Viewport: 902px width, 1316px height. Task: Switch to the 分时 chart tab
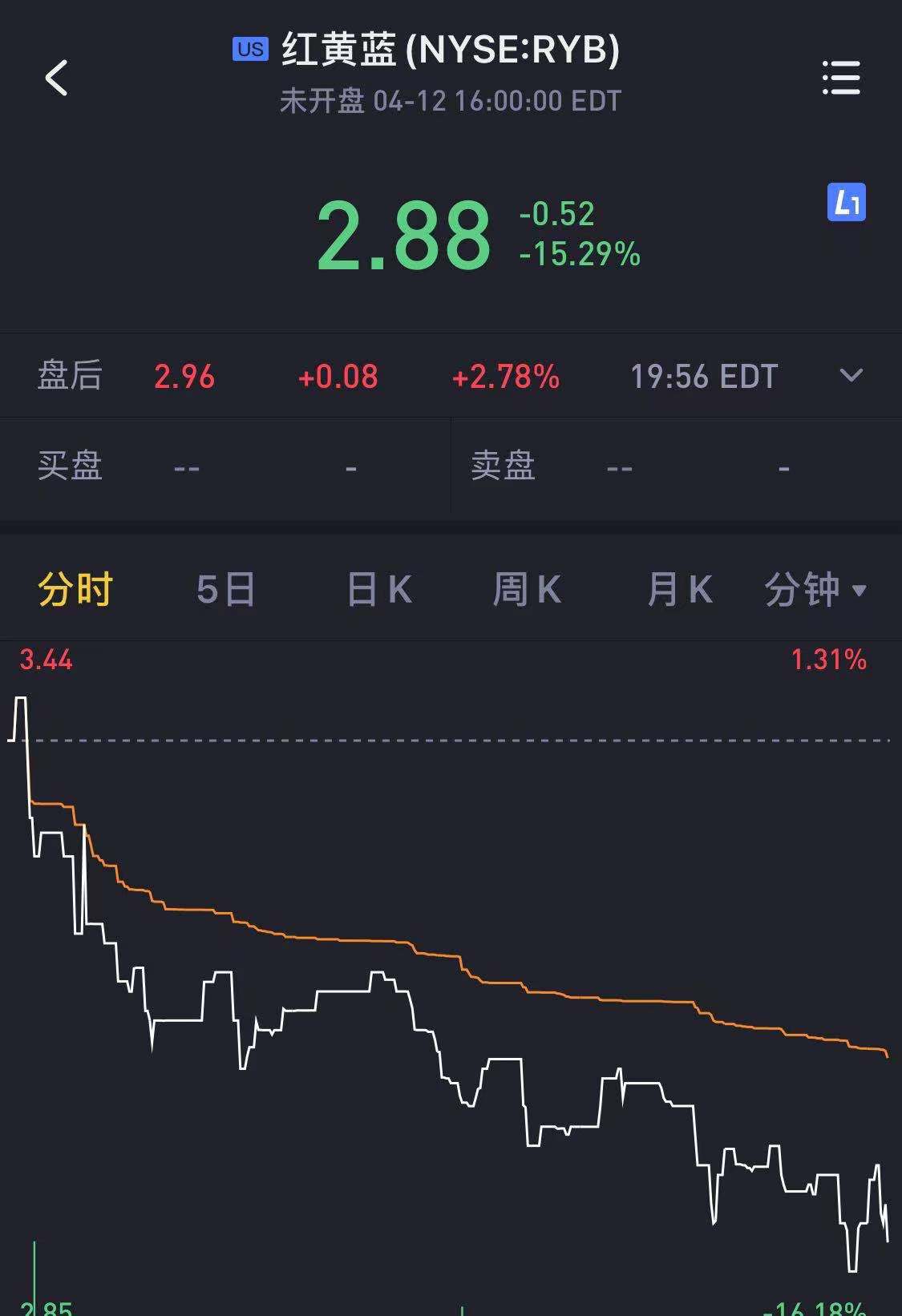75,590
